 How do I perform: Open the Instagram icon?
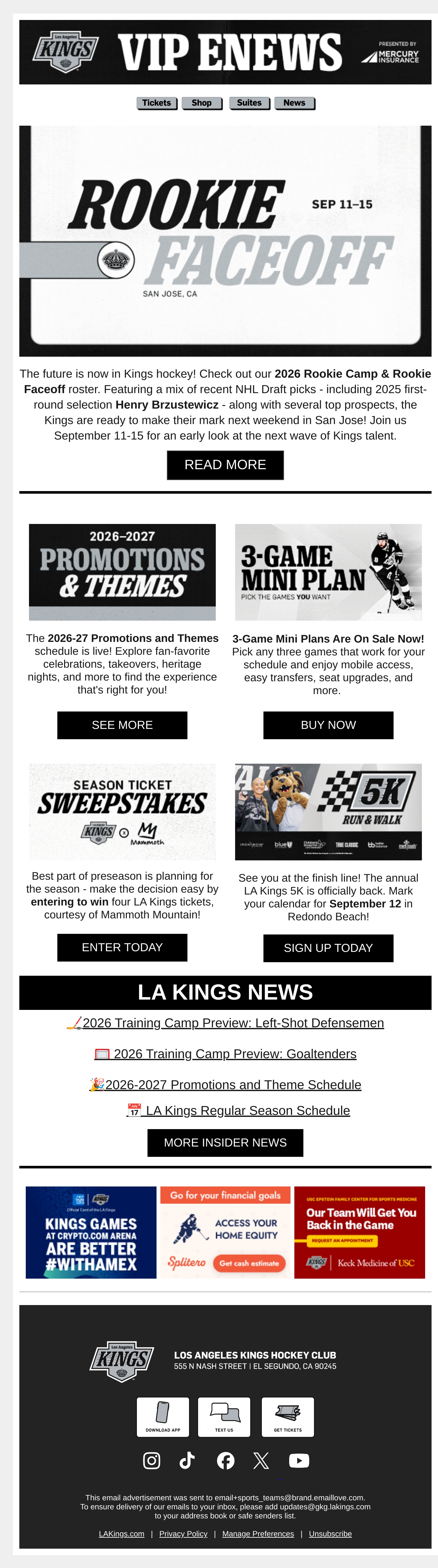pos(151,1461)
